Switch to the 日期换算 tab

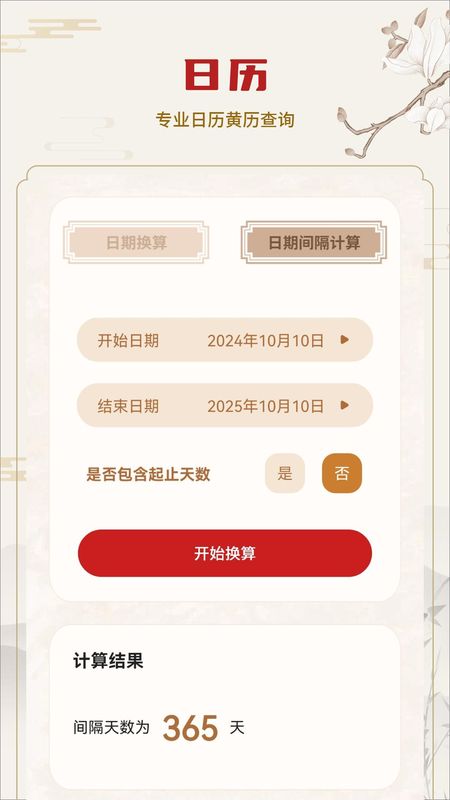pos(136,242)
